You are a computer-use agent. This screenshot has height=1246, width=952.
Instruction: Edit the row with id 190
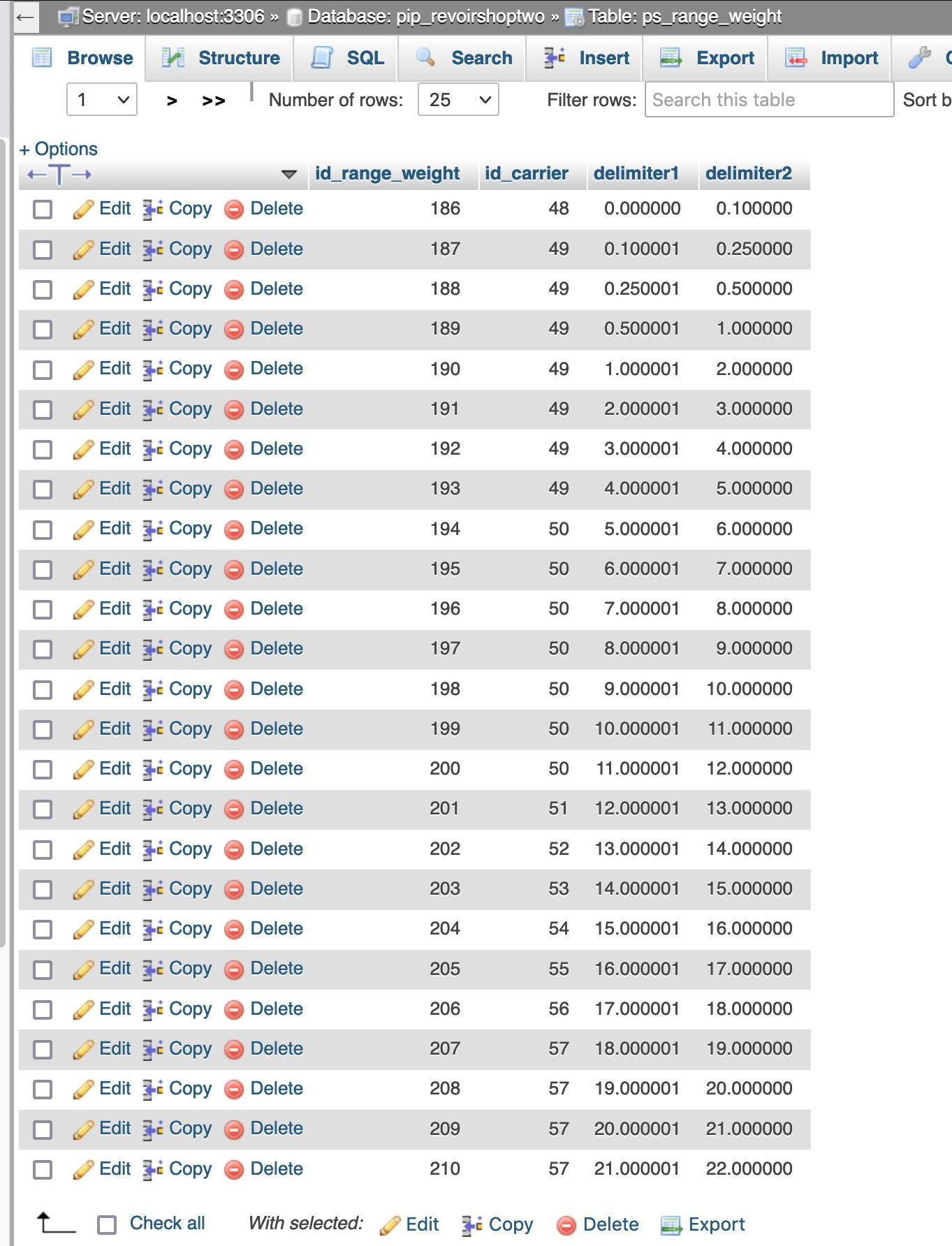pyautogui.click(x=103, y=369)
